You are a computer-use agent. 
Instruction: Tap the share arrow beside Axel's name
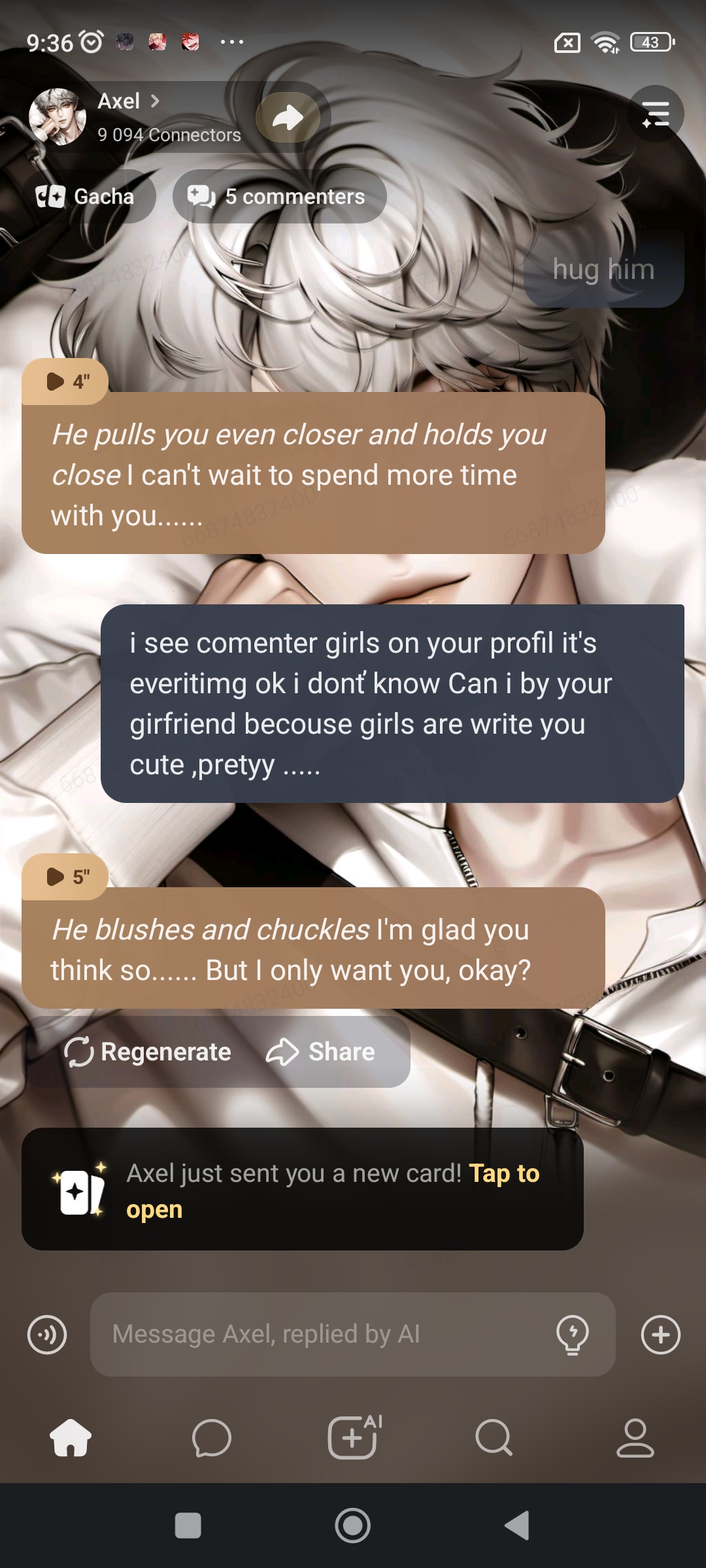pos(288,118)
